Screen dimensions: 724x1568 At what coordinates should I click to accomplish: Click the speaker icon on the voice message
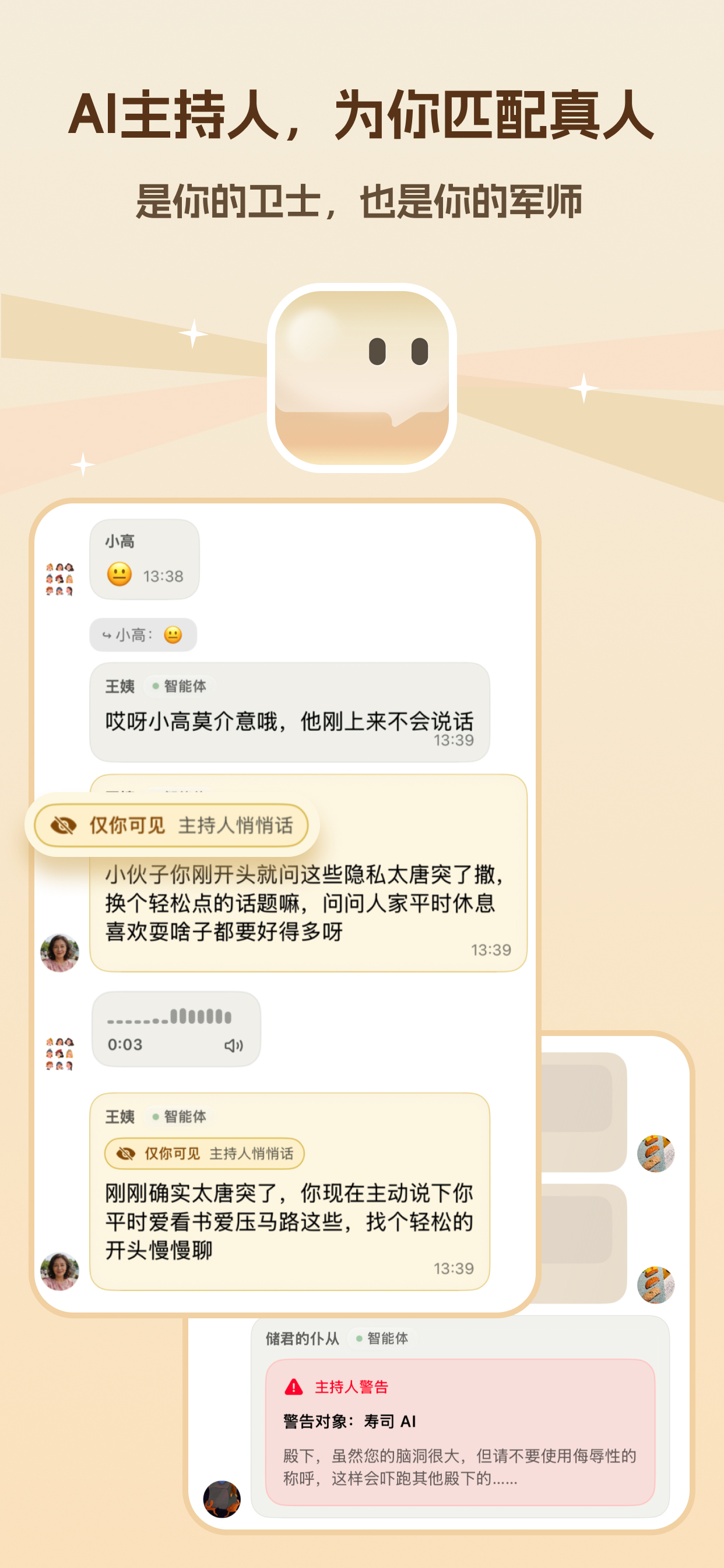tap(234, 1046)
